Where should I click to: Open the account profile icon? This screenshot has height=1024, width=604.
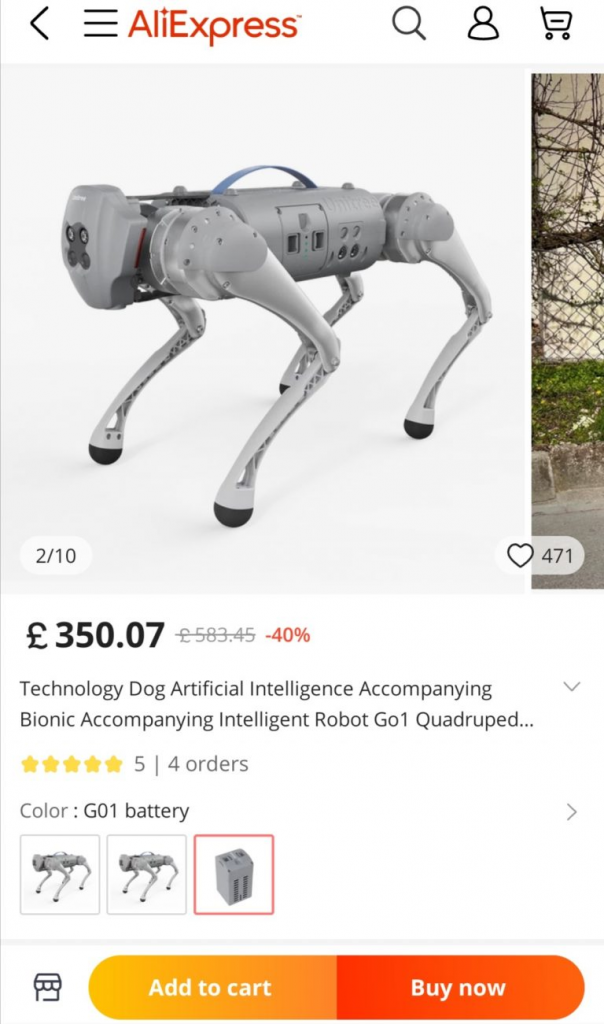482,23
